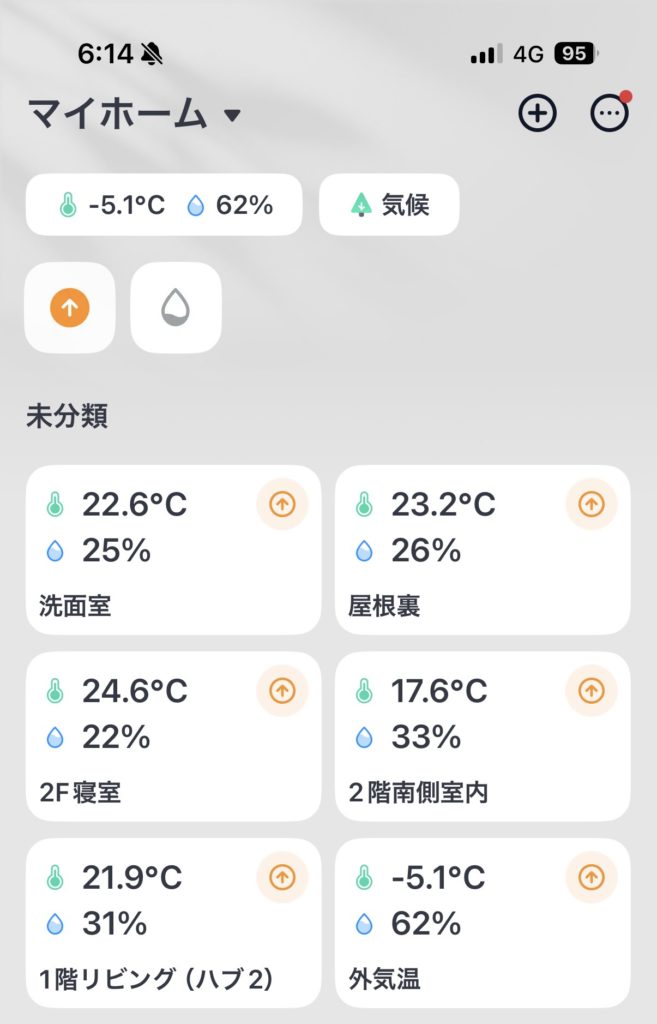Open the 1階リビング (ハブ2) card

173,922
